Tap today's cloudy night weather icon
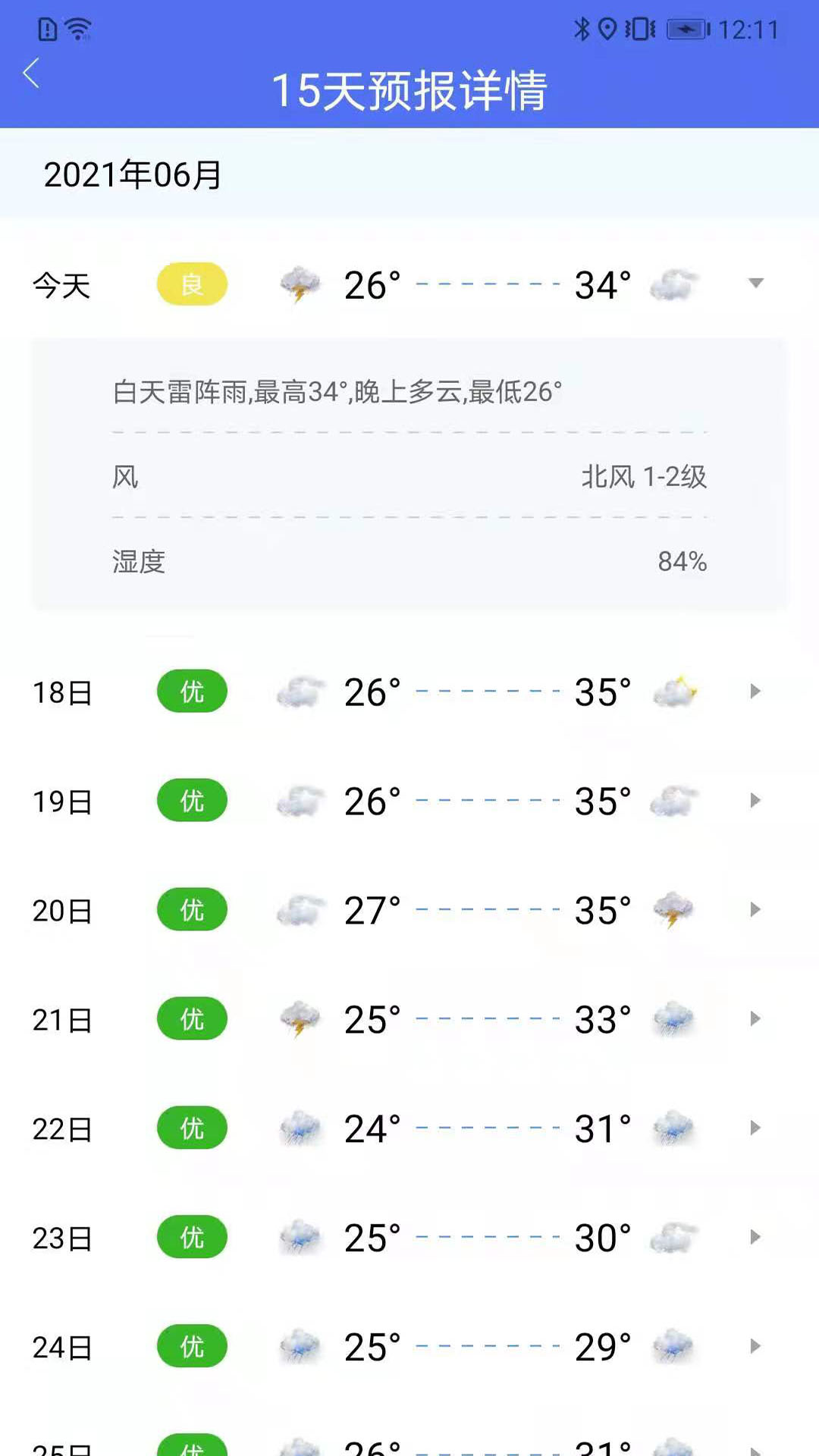Viewport: 819px width, 1456px height. pos(673,284)
